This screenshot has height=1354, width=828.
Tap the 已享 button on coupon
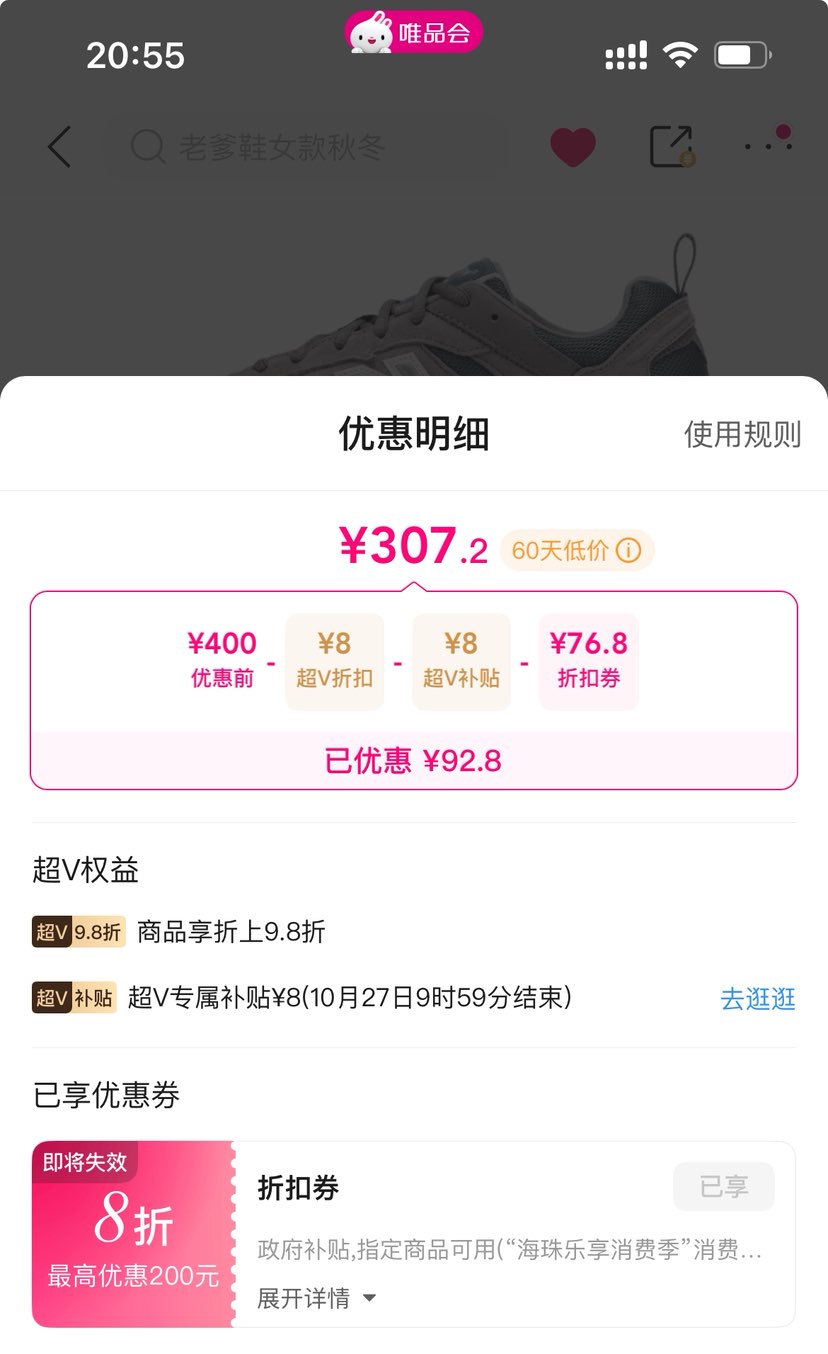tap(723, 1186)
